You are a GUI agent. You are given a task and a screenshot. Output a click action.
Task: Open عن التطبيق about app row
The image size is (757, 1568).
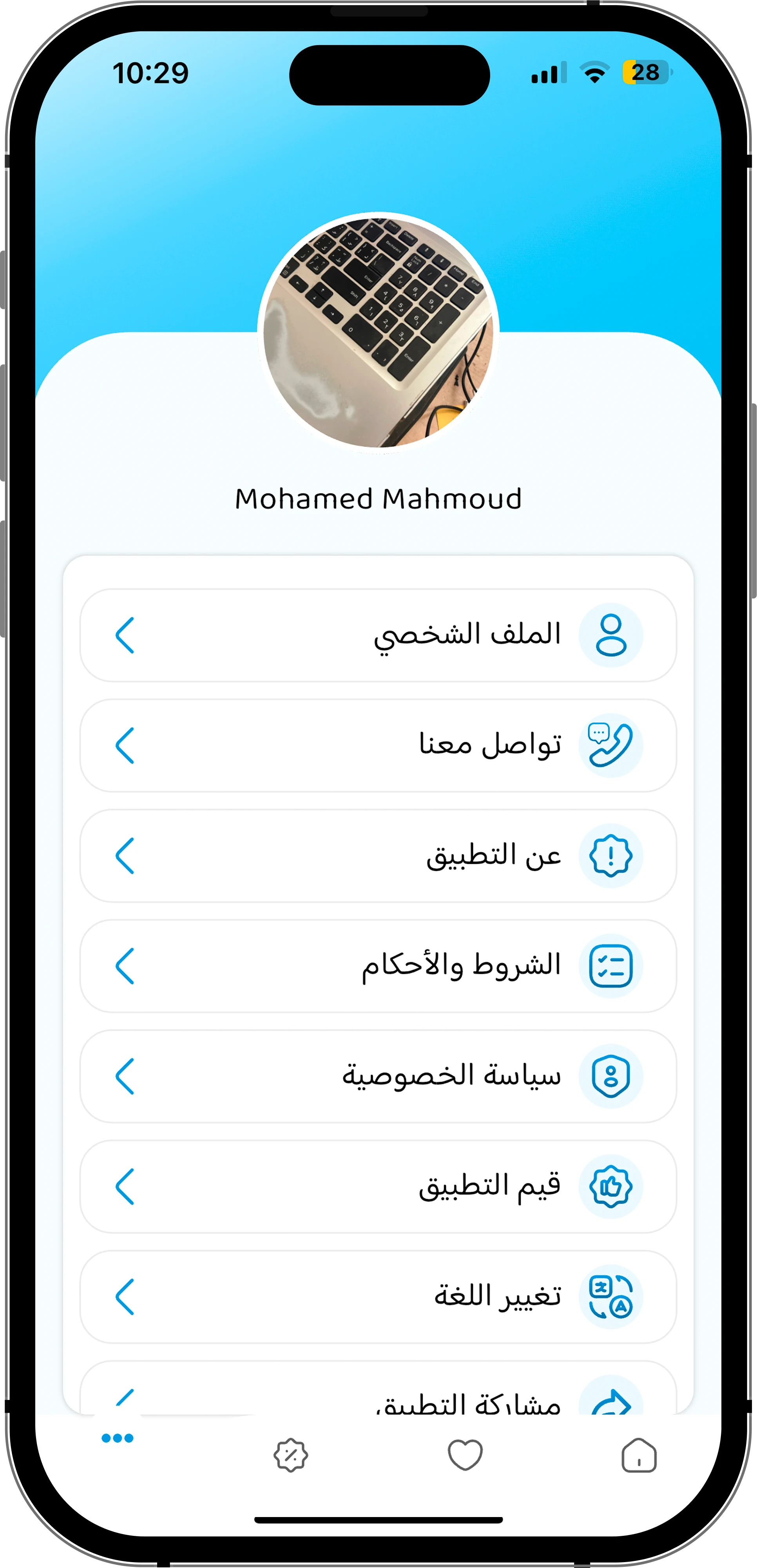tap(378, 855)
